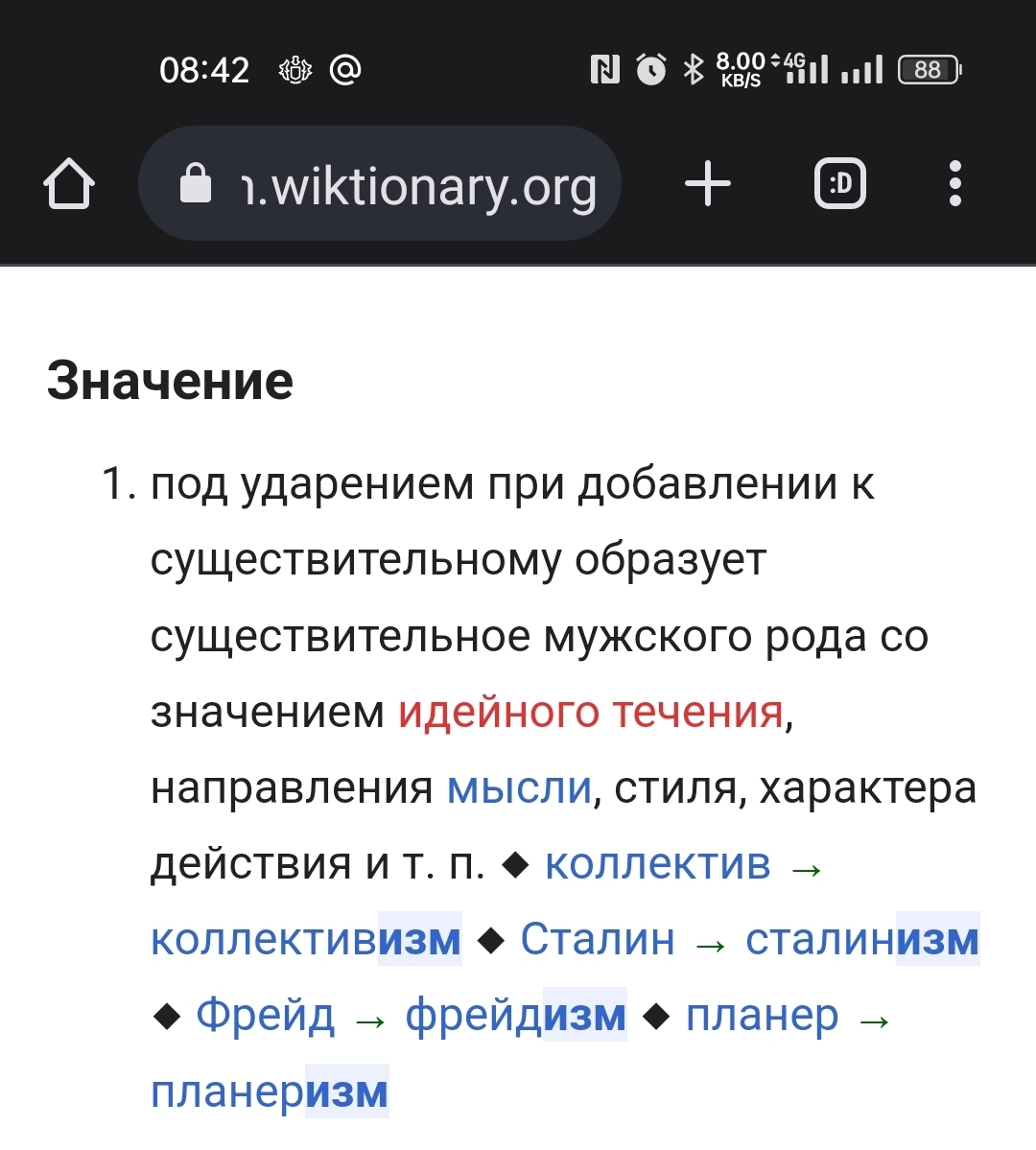Open the фрейдизм entry
This screenshot has height=1150, width=1036.
pos(515,1015)
